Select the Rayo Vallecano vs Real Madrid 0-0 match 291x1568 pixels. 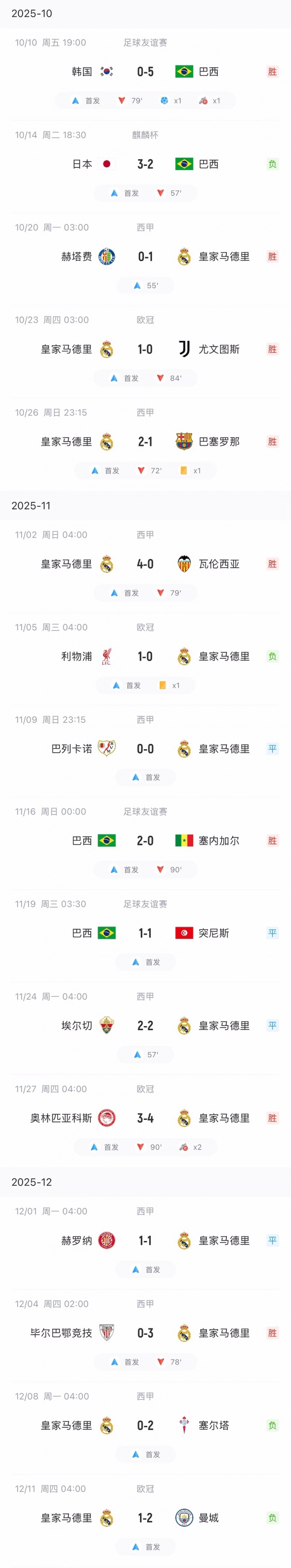click(145, 749)
